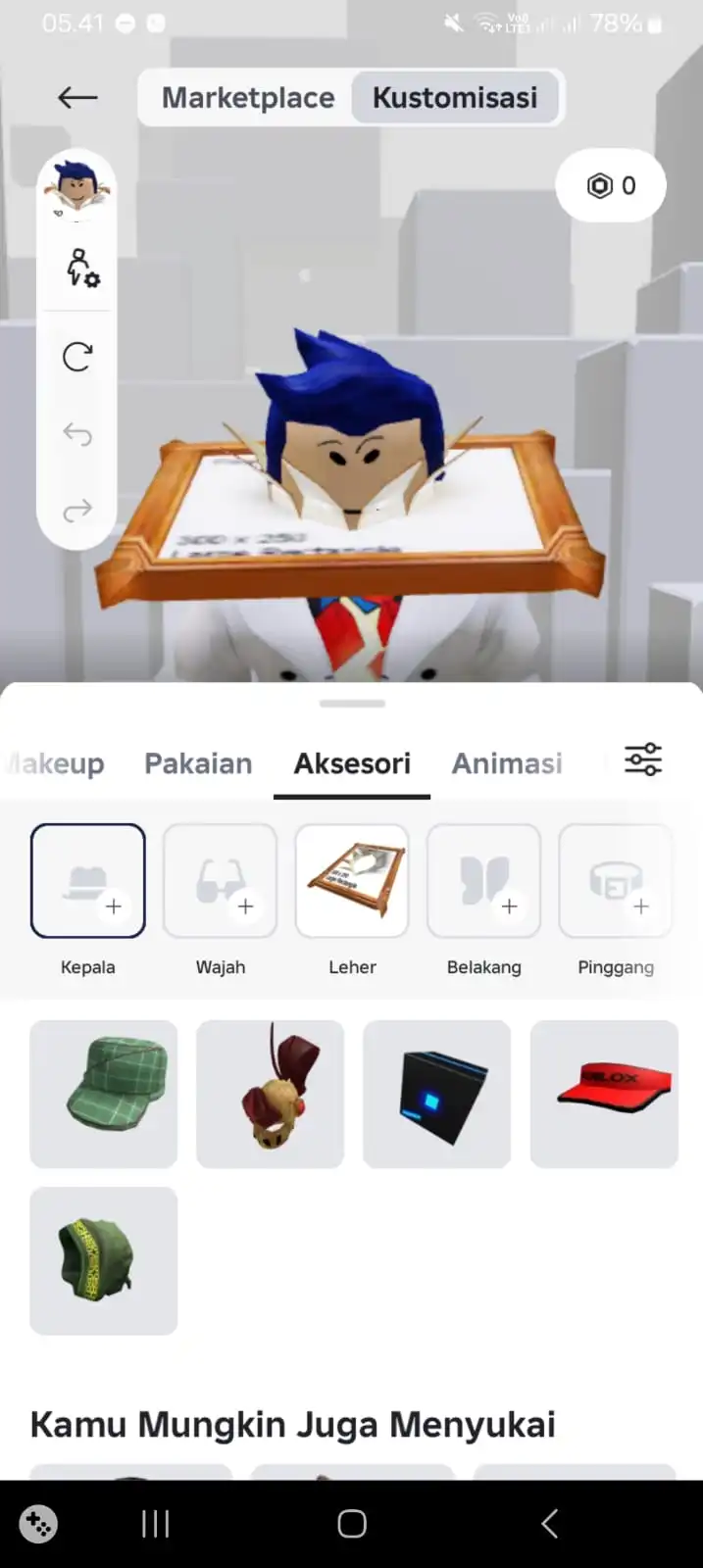The width and height of the screenshot is (703, 1568).
Task: Equip the black cube head accessory
Action: click(x=437, y=1094)
